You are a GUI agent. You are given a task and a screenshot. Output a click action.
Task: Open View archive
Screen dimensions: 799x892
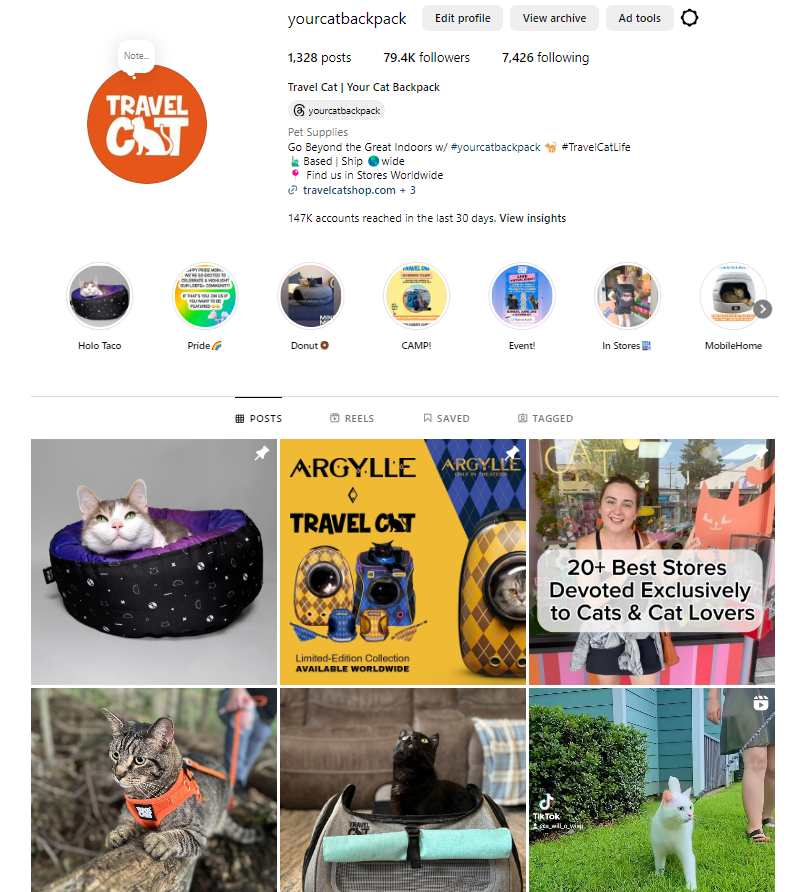click(x=554, y=18)
